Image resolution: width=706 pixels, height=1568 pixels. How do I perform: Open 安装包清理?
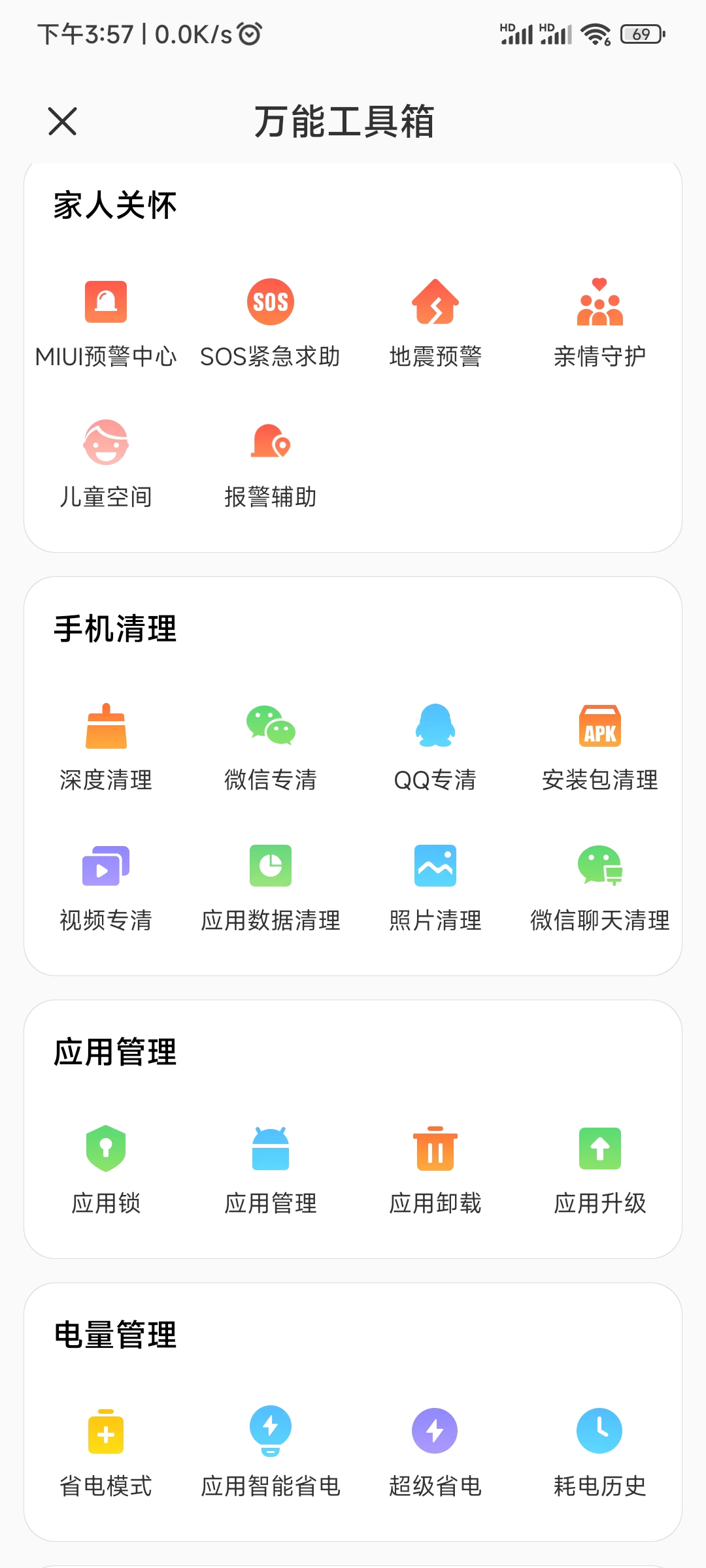600,748
